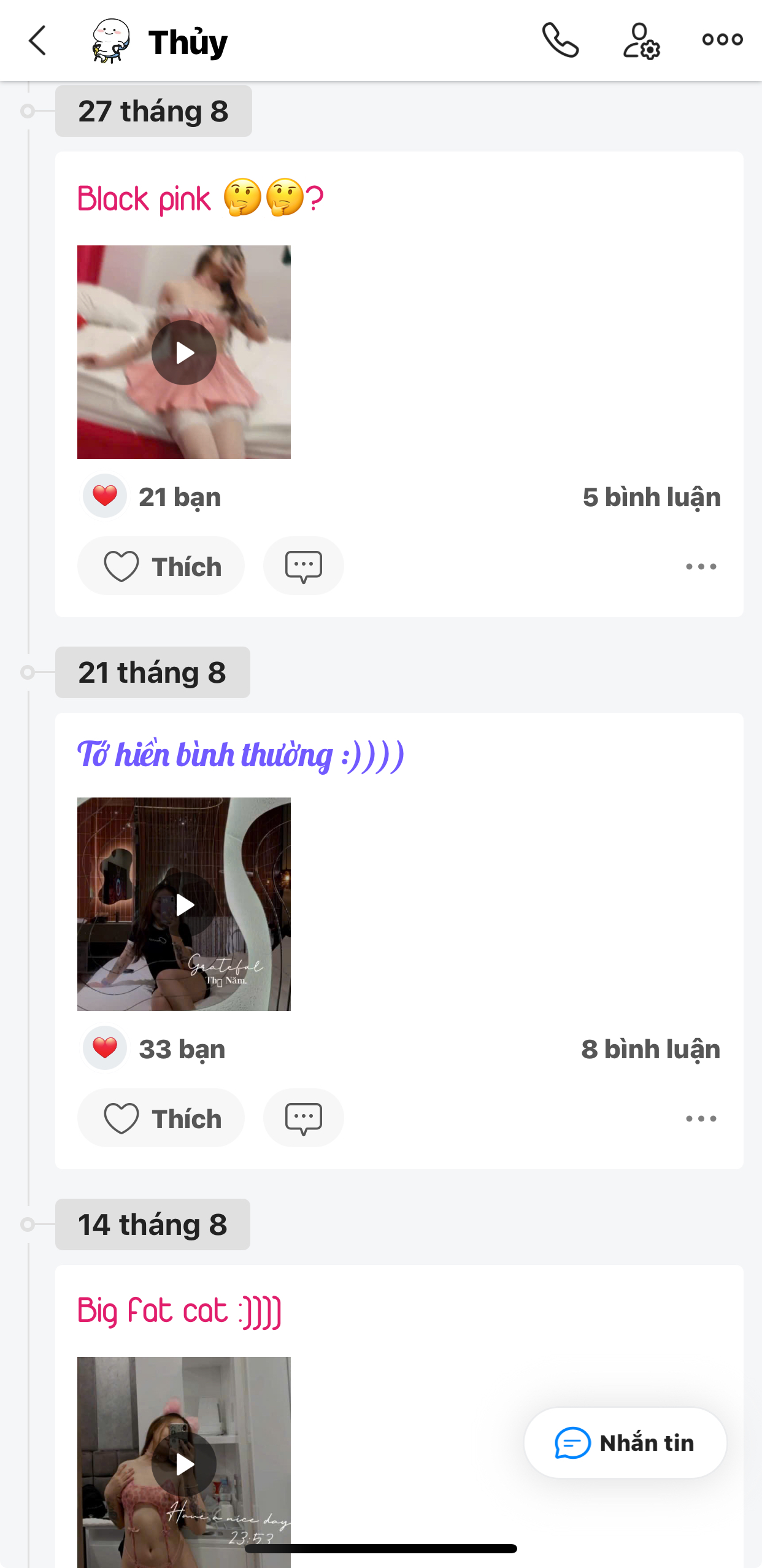Viewport: 762px width, 1568px height.
Task: Like the Tớ hiền bình thường post
Action: (x=161, y=1118)
